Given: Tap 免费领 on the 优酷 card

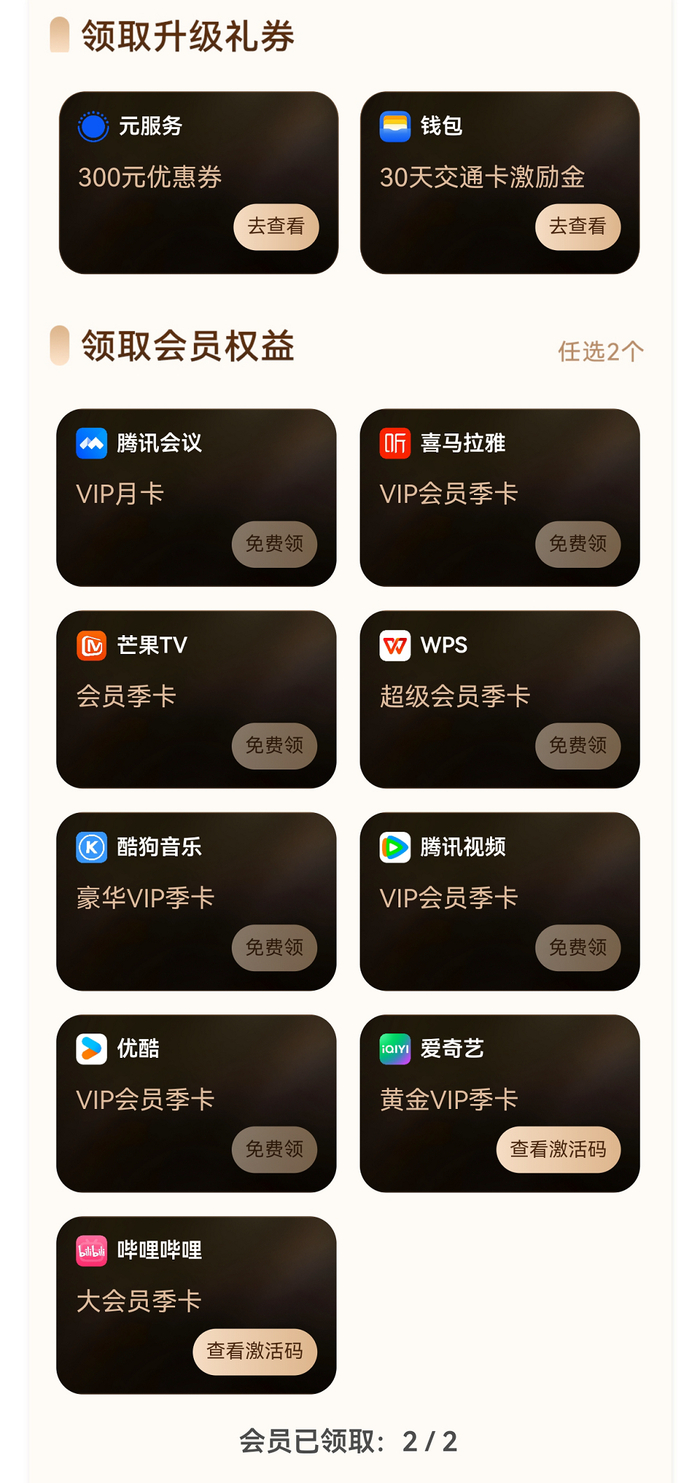Looking at the screenshot, I should (x=275, y=1150).
